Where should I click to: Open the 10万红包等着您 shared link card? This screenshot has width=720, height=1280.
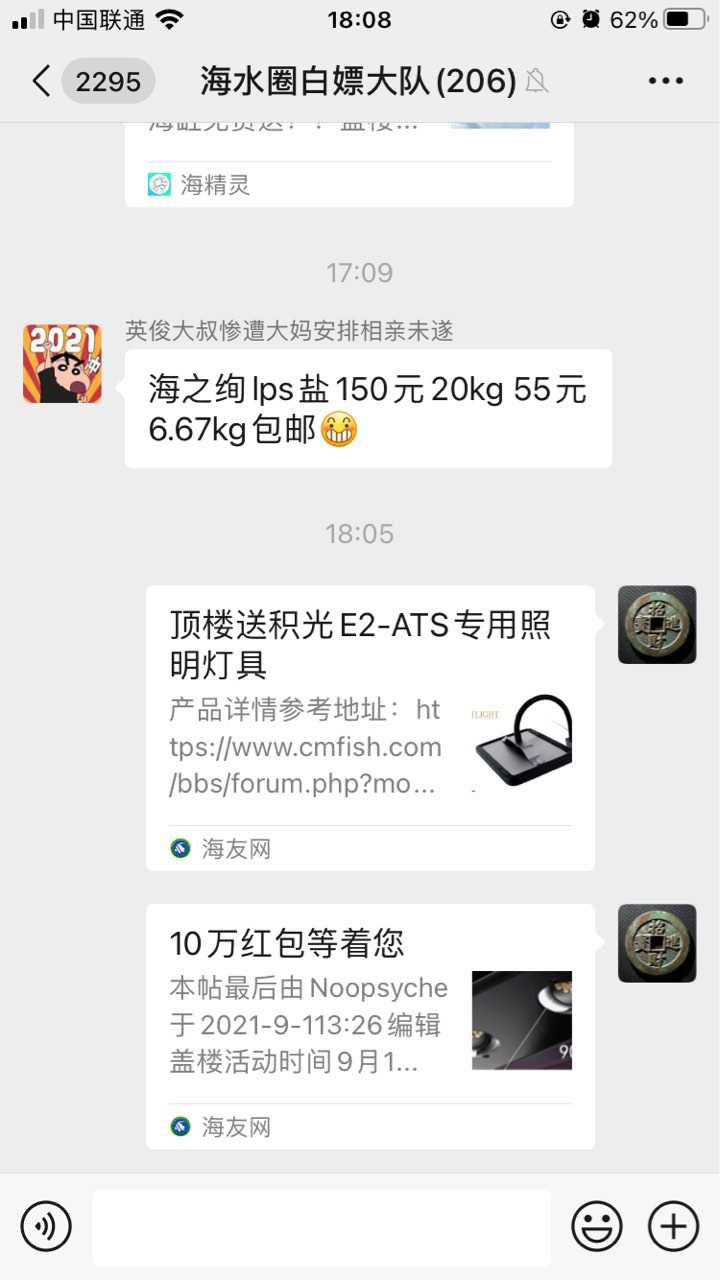[x=370, y=1025]
